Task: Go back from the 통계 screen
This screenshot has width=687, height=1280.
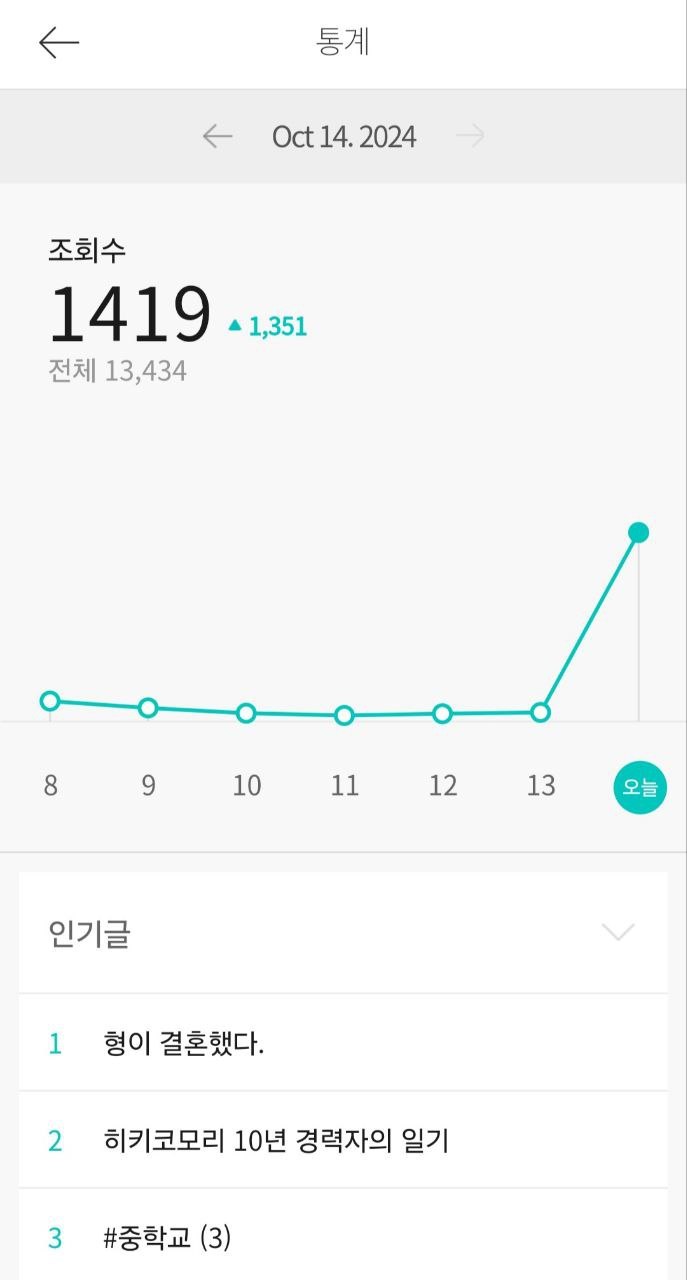Action: click(x=59, y=43)
